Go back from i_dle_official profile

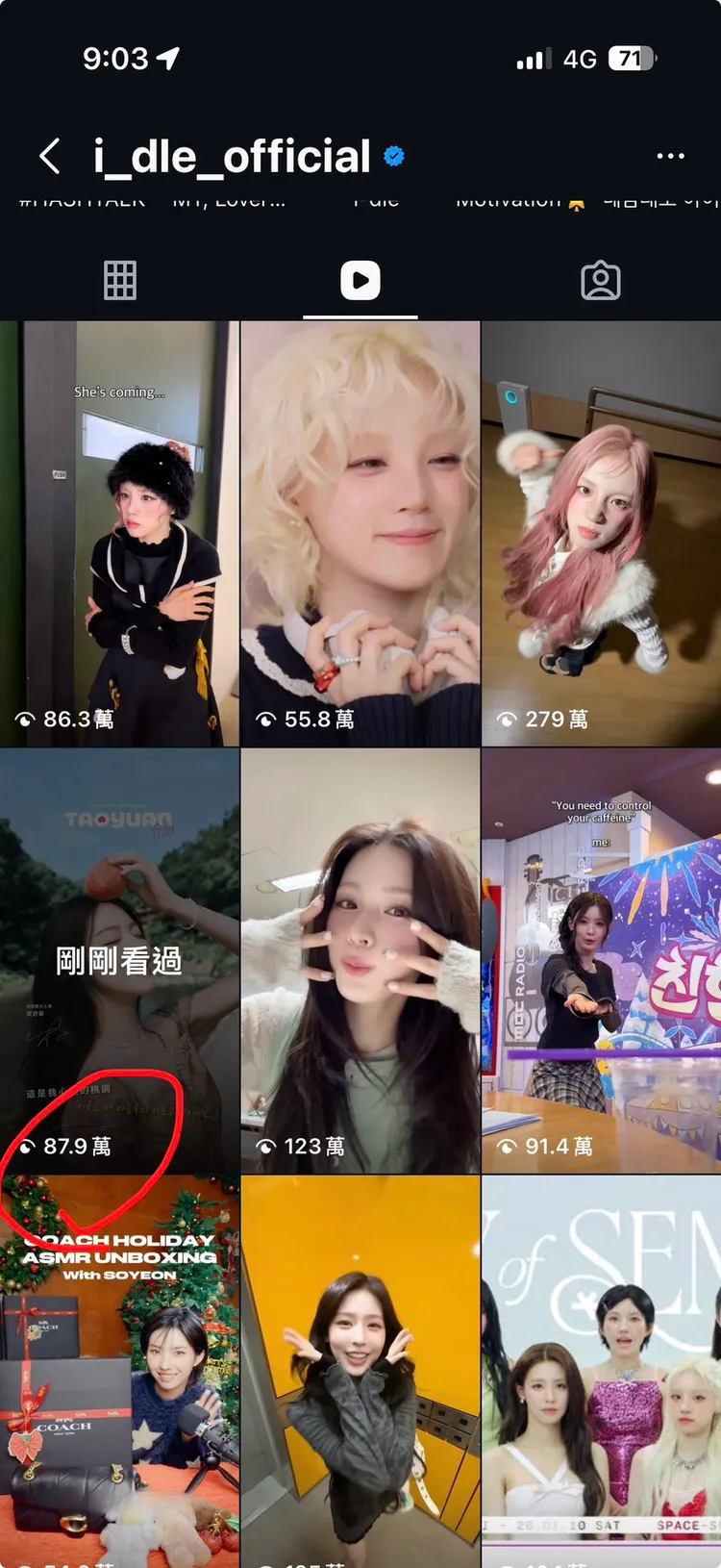pyautogui.click(x=50, y=156)
